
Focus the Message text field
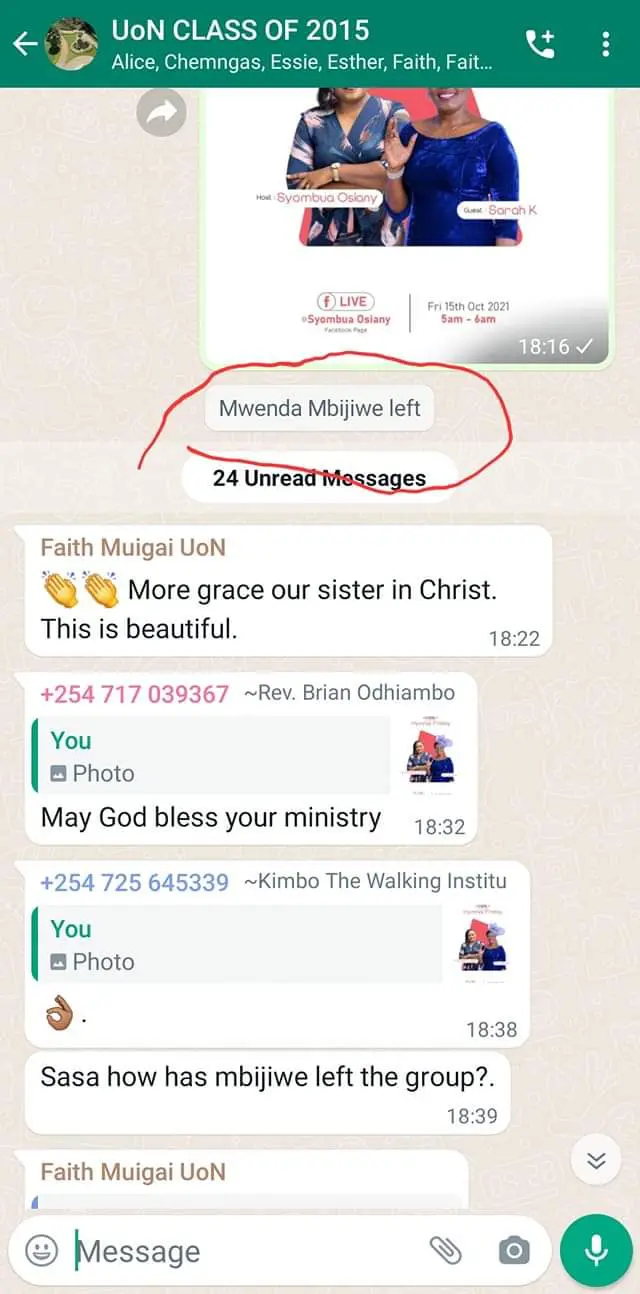click(x=240, y=1251)
